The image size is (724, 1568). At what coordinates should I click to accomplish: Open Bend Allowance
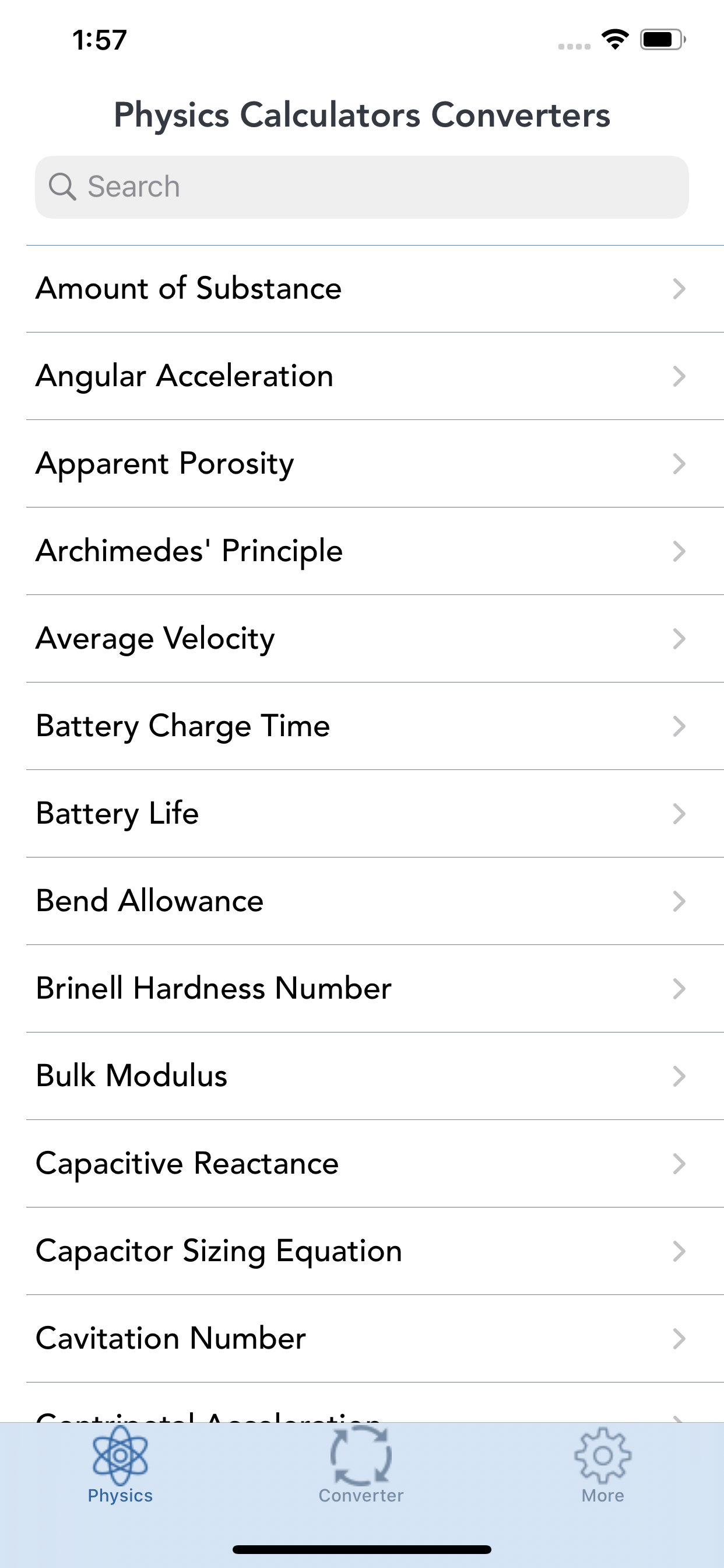pos(375,901)
